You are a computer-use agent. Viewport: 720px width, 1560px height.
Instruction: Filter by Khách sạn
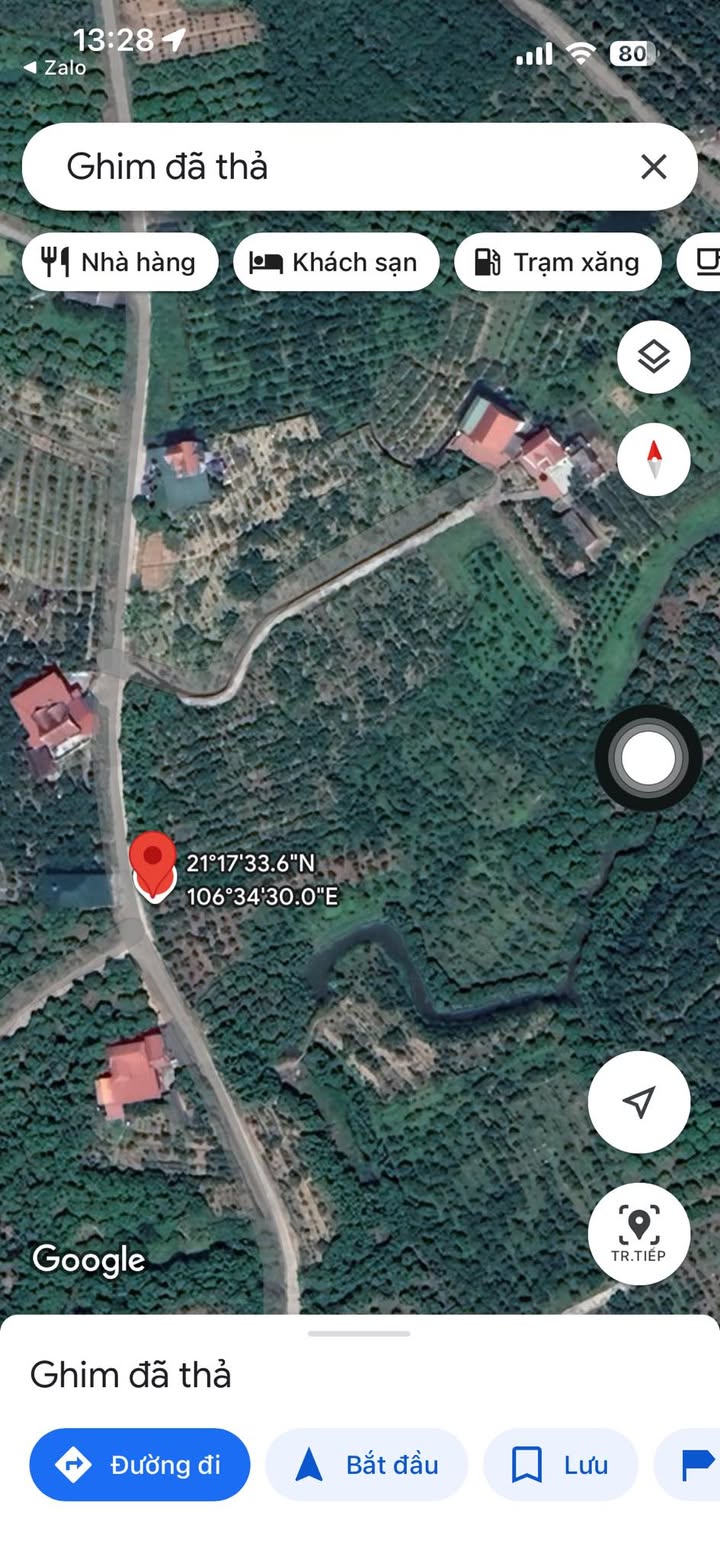click(336, 262)
